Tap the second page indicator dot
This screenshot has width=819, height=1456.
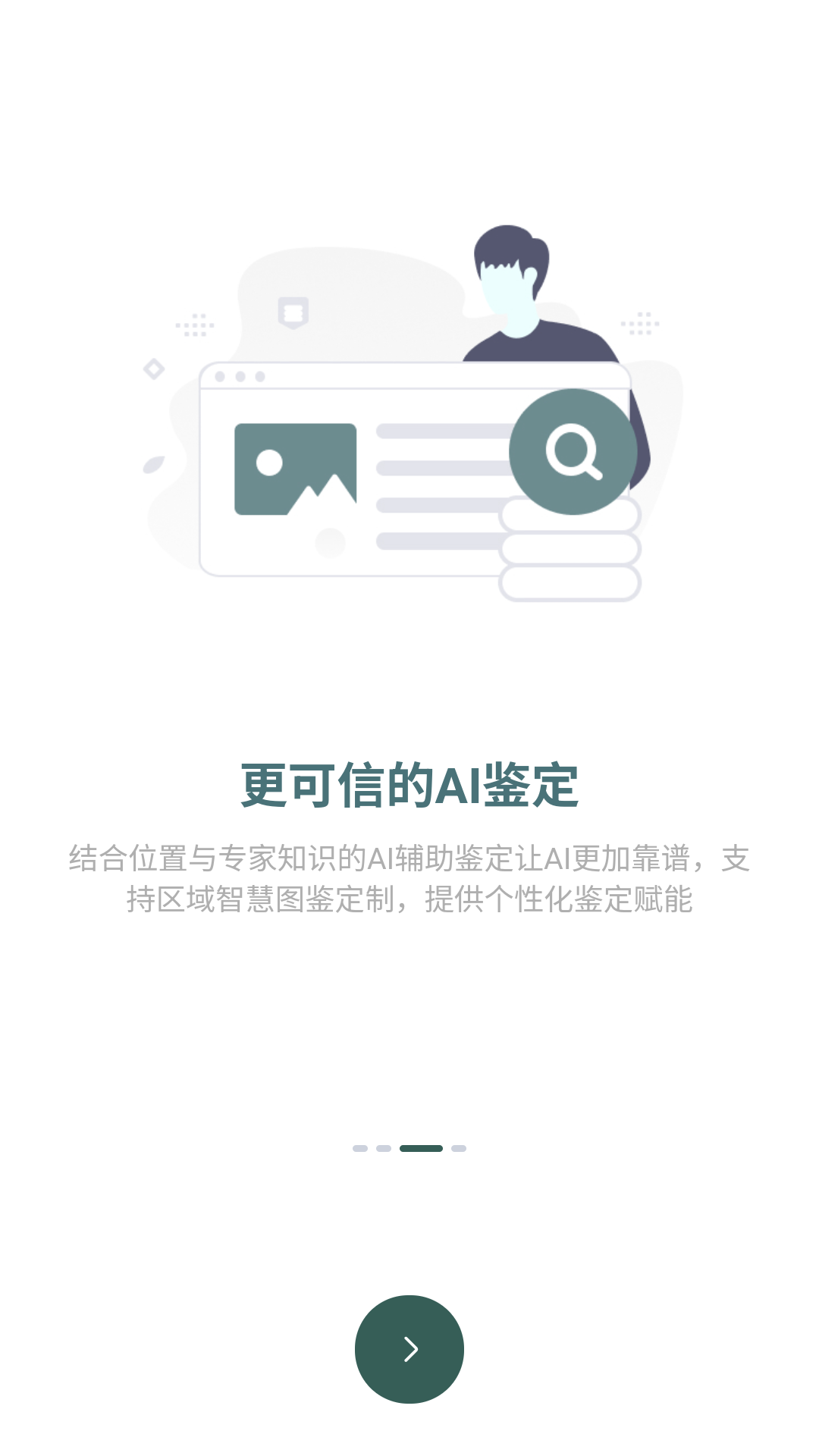point(383,1147)
